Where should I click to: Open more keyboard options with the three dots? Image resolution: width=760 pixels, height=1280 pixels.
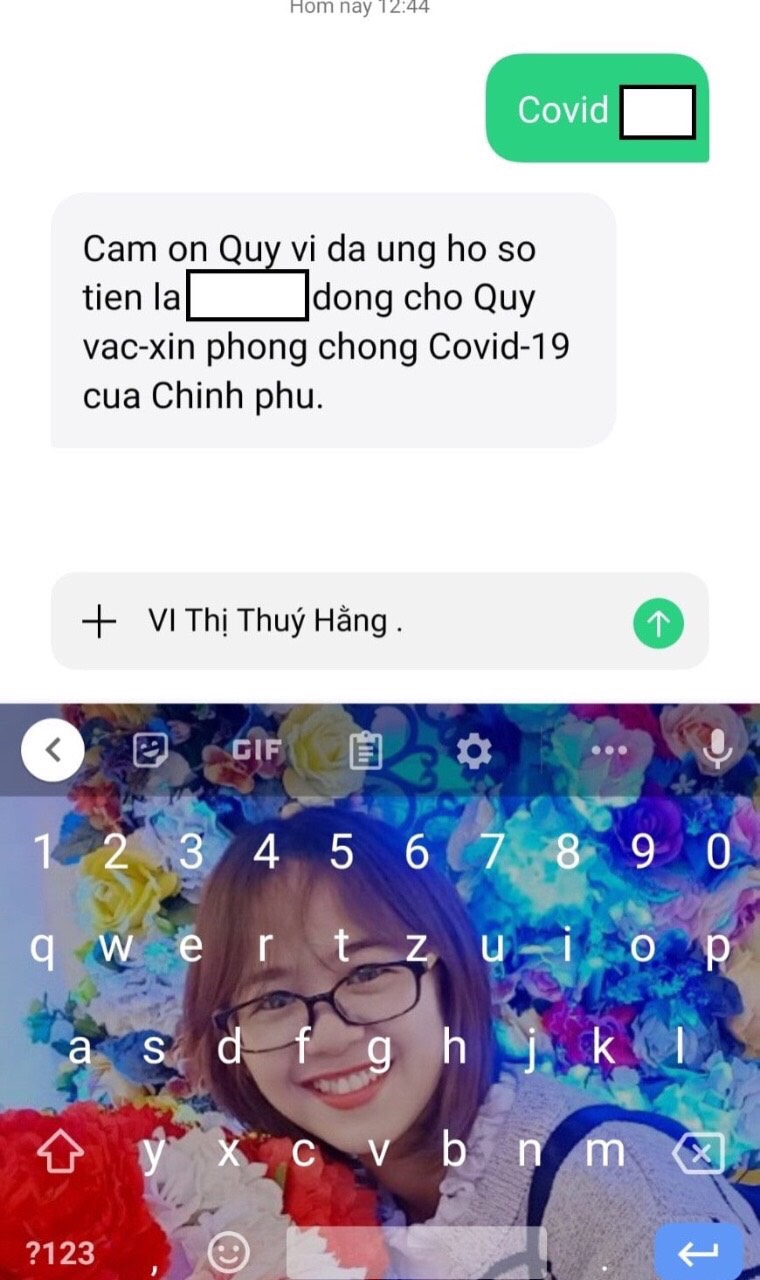click(x=609, y=749)
